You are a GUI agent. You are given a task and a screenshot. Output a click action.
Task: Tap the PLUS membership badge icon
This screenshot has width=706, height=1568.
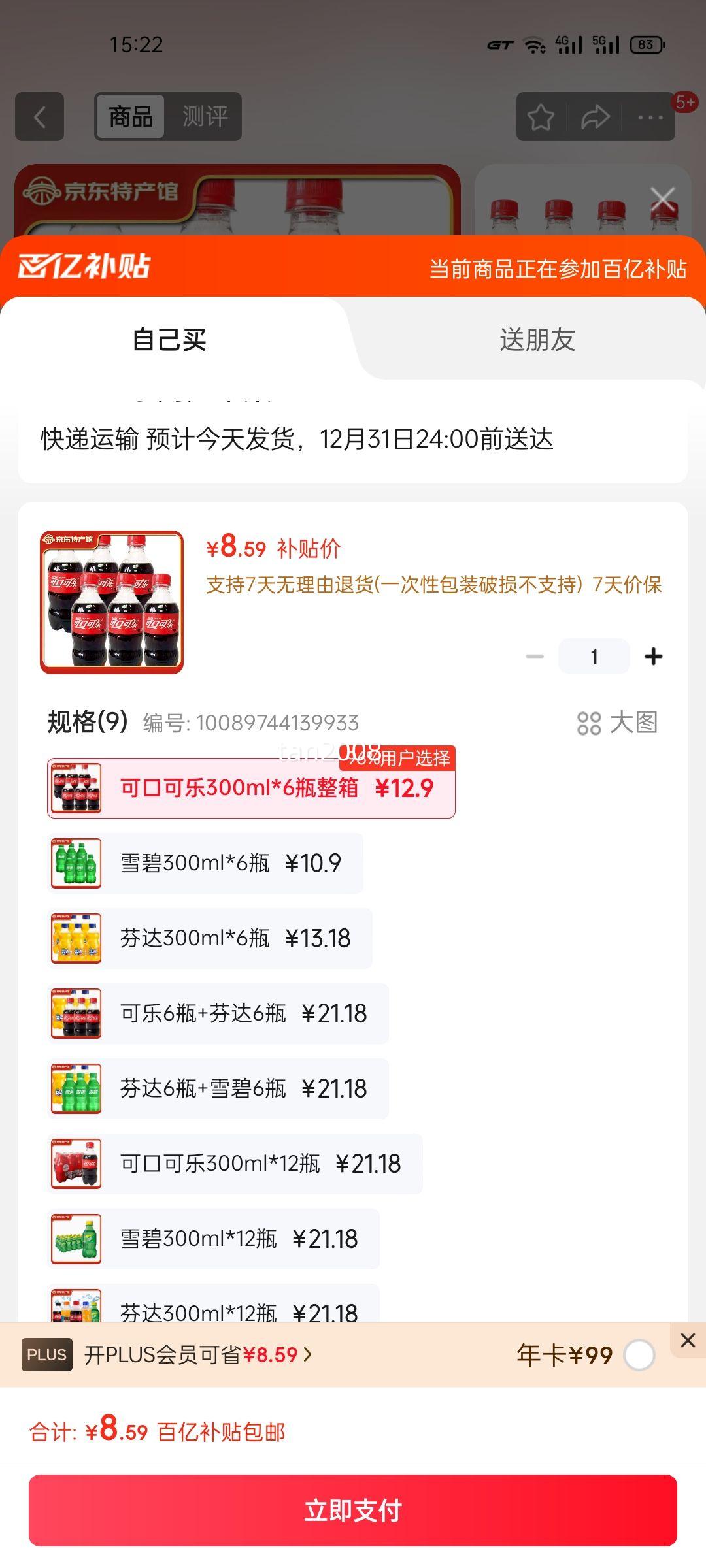46,1355
